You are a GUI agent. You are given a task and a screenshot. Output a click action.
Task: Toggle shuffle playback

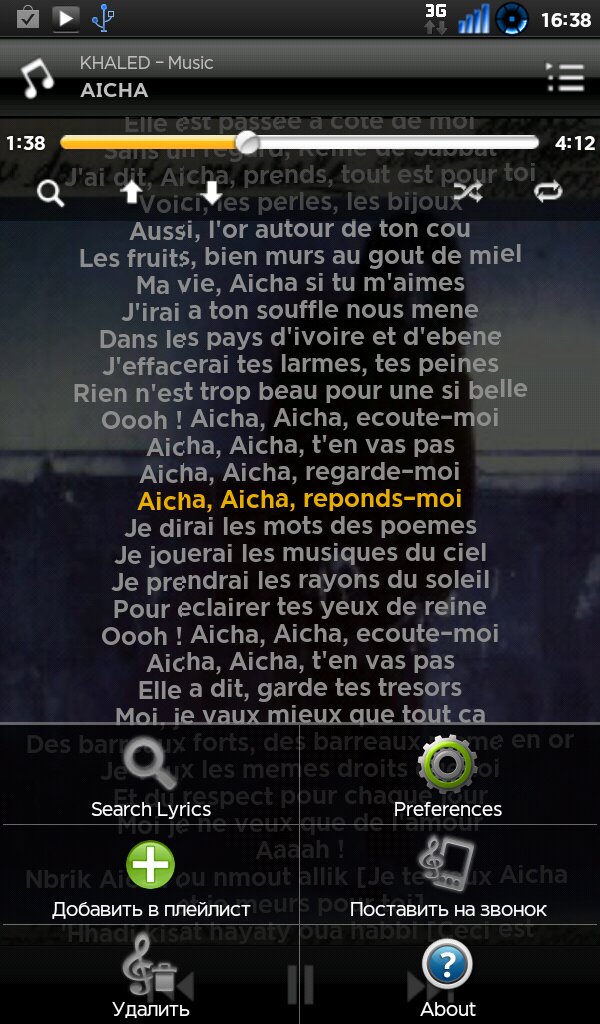tap(467, 192)
